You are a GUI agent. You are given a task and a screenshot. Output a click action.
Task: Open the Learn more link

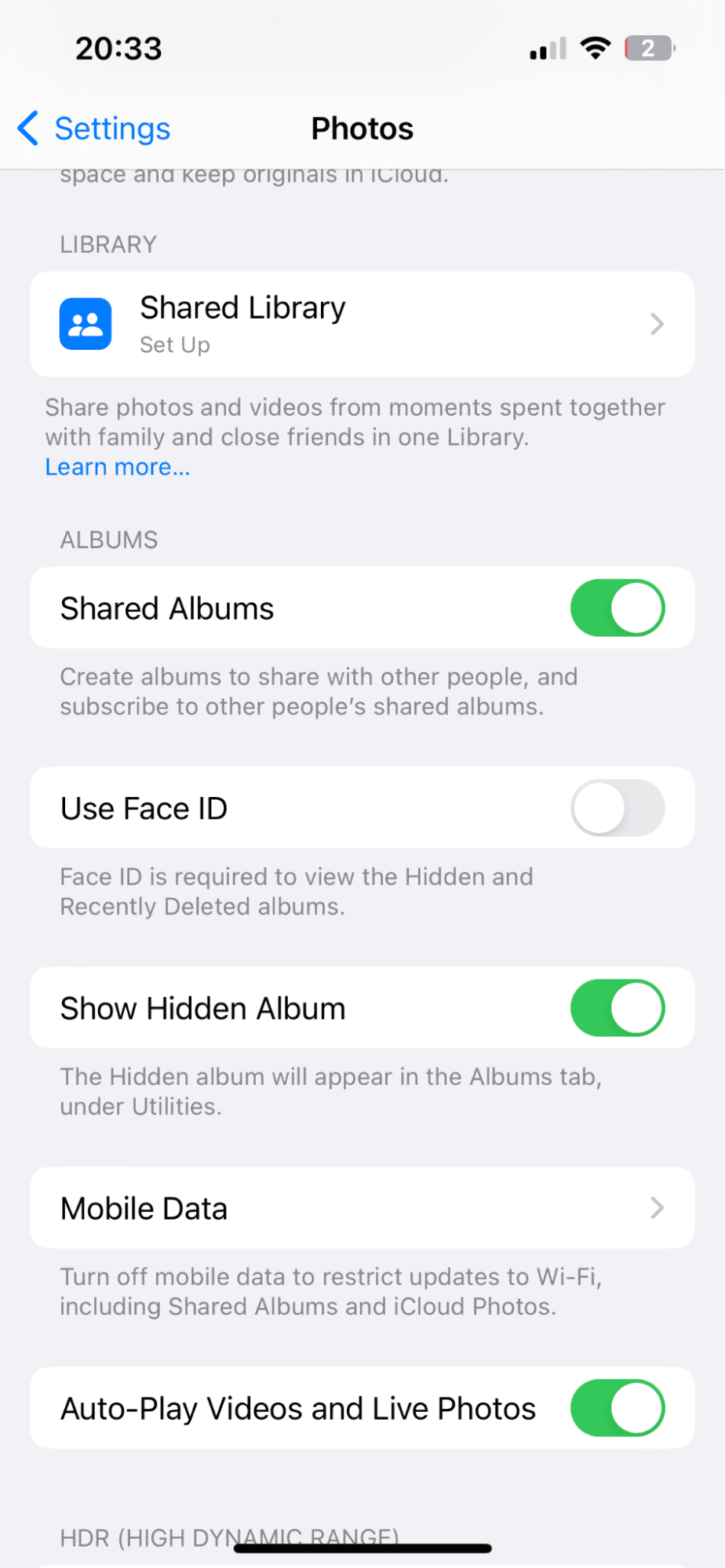117,466
